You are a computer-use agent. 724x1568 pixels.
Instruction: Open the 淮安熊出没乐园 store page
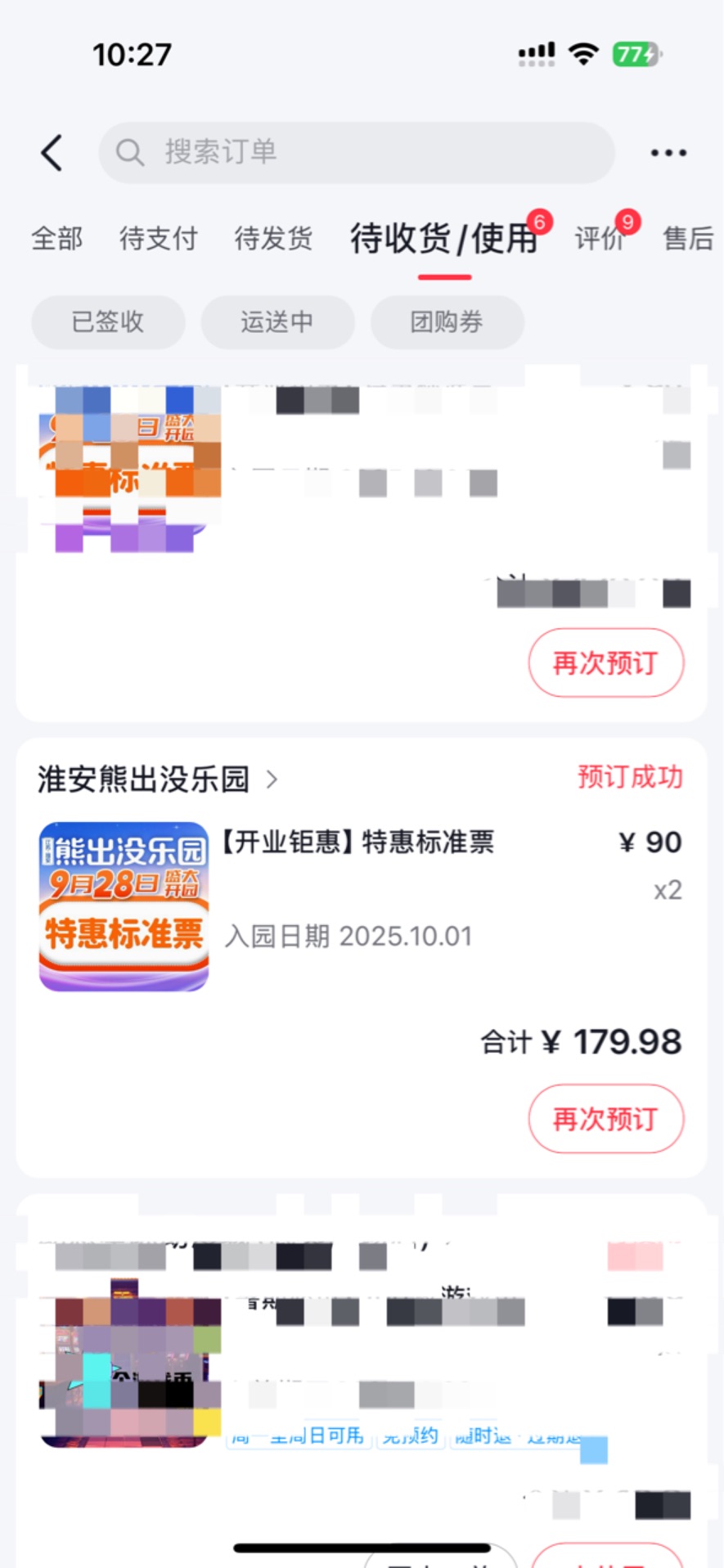(x=157, y=780)
